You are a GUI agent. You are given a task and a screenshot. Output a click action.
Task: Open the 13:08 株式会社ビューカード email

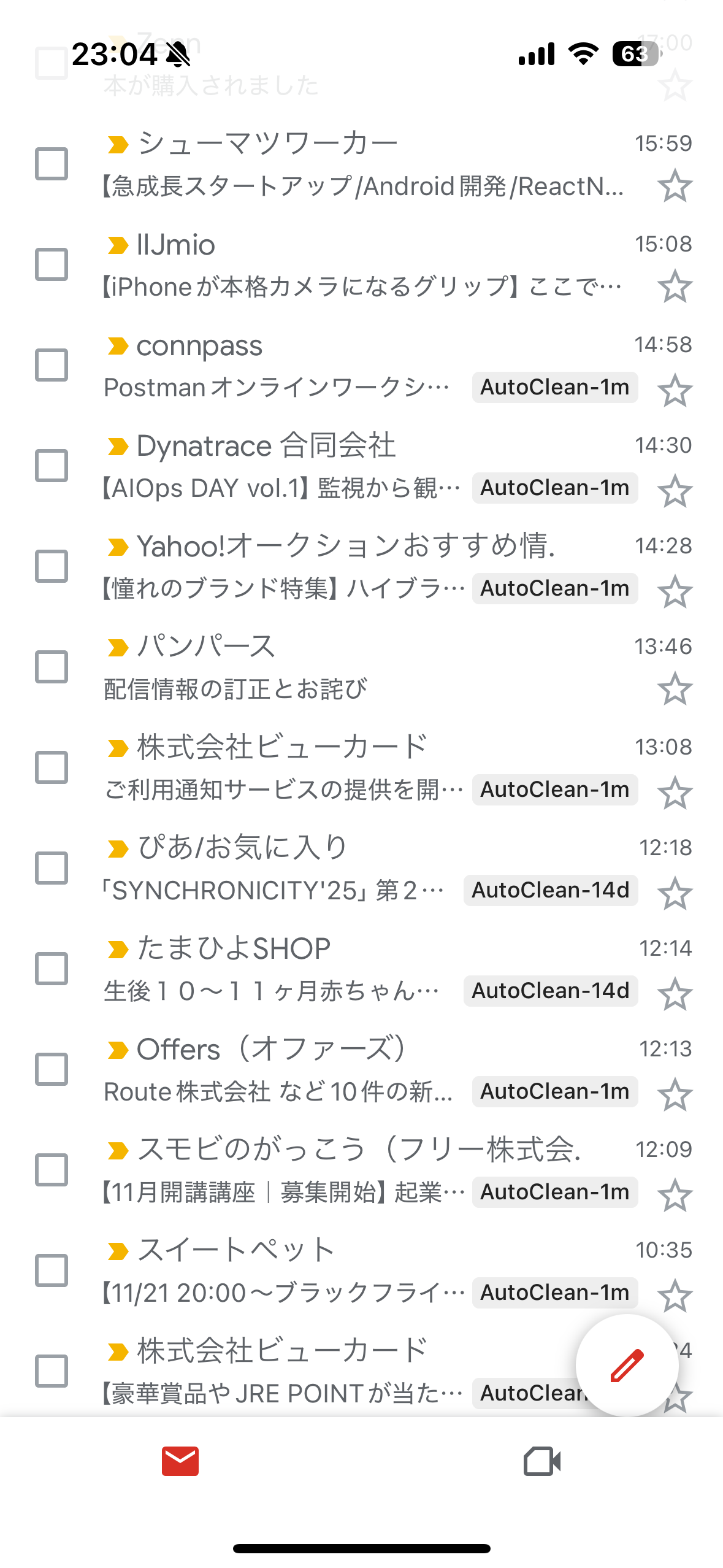point(282,767)
